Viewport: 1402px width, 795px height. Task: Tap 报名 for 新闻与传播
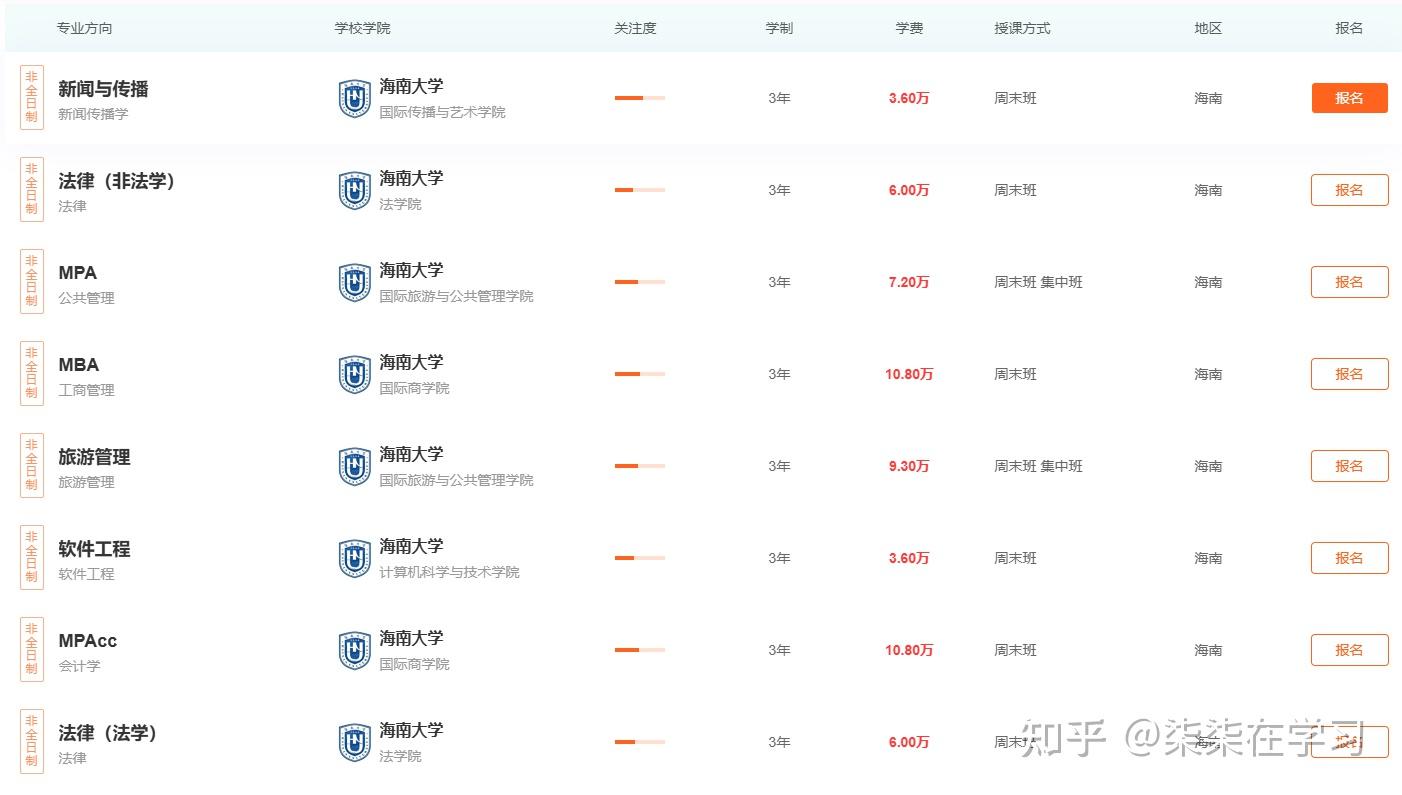(1349, 98)
